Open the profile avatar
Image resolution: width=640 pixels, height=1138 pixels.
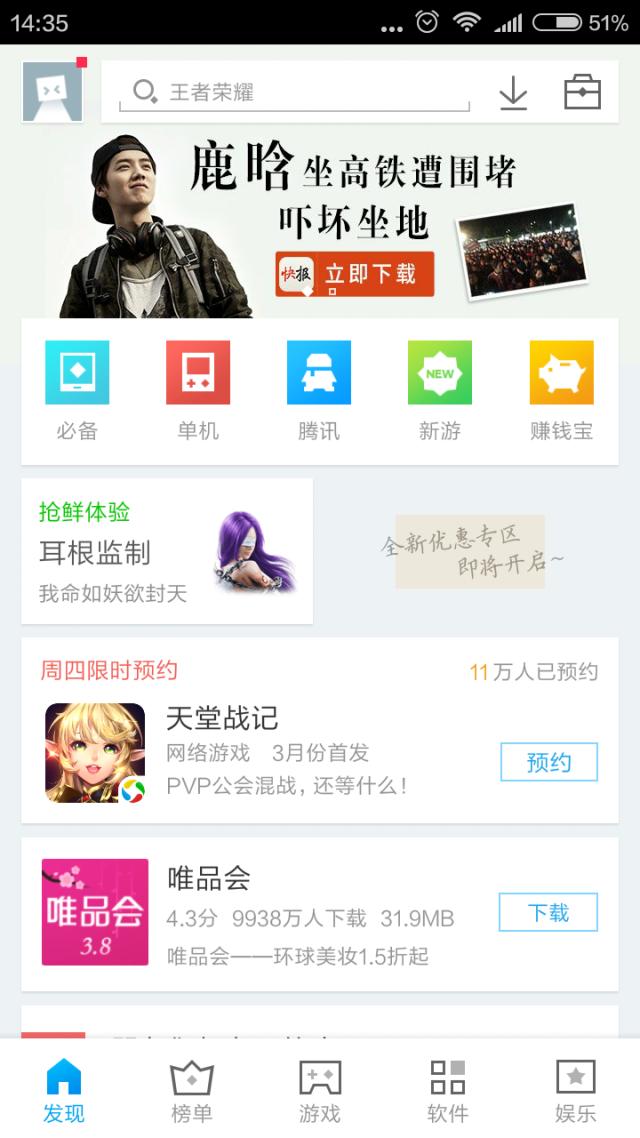pos(52,91)
